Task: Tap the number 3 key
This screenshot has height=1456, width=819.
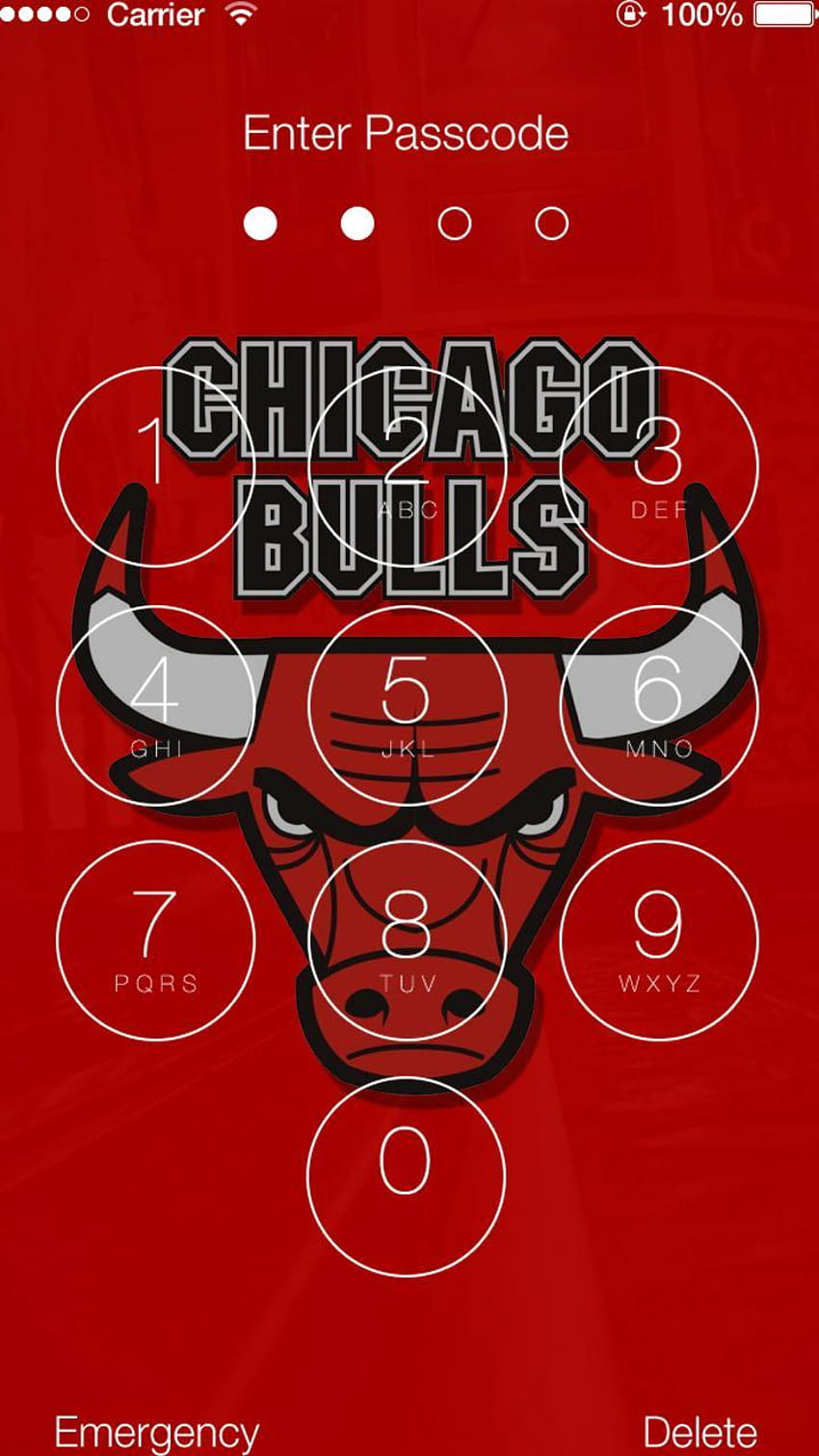Action: [x=659, y=467]
